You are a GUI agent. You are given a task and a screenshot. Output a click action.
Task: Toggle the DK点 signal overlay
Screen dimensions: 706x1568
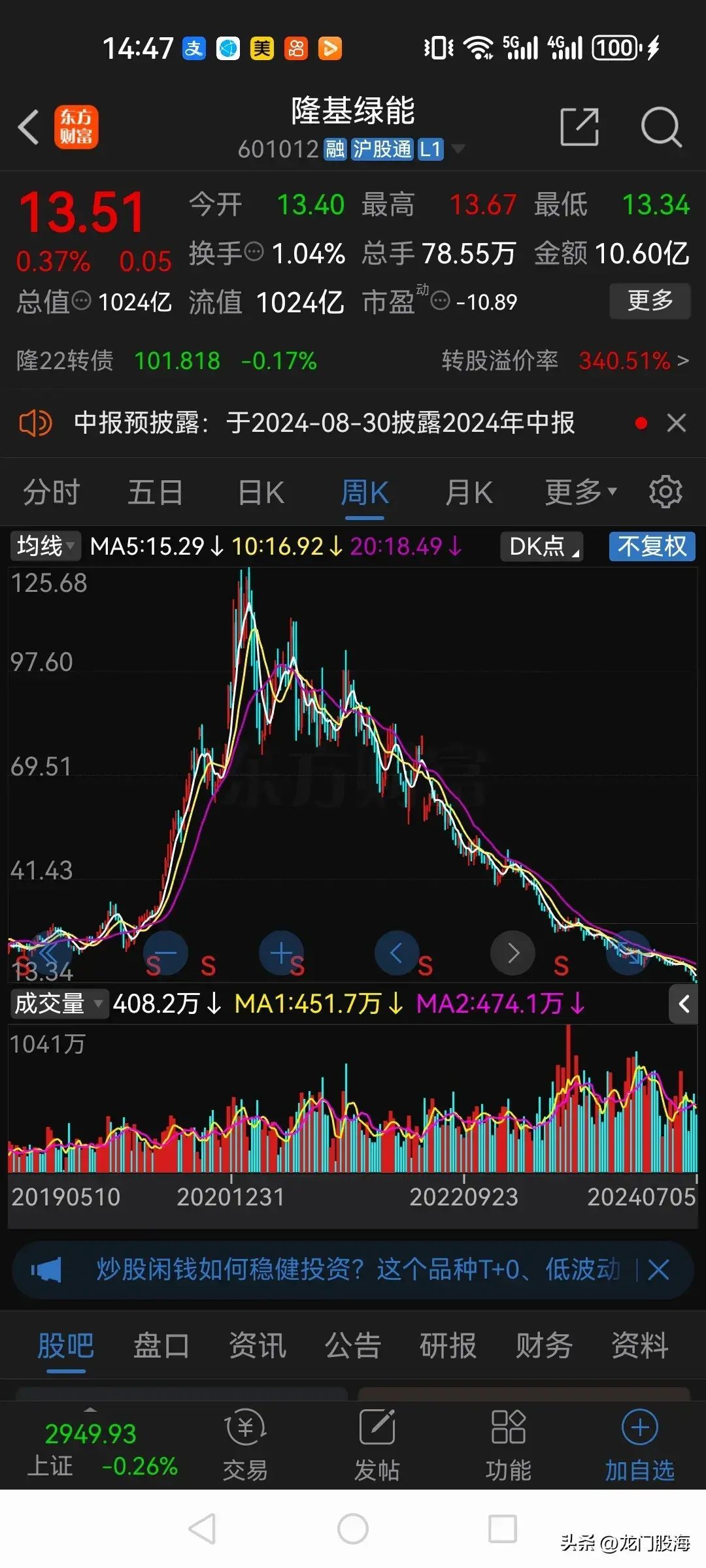[541, 547]
